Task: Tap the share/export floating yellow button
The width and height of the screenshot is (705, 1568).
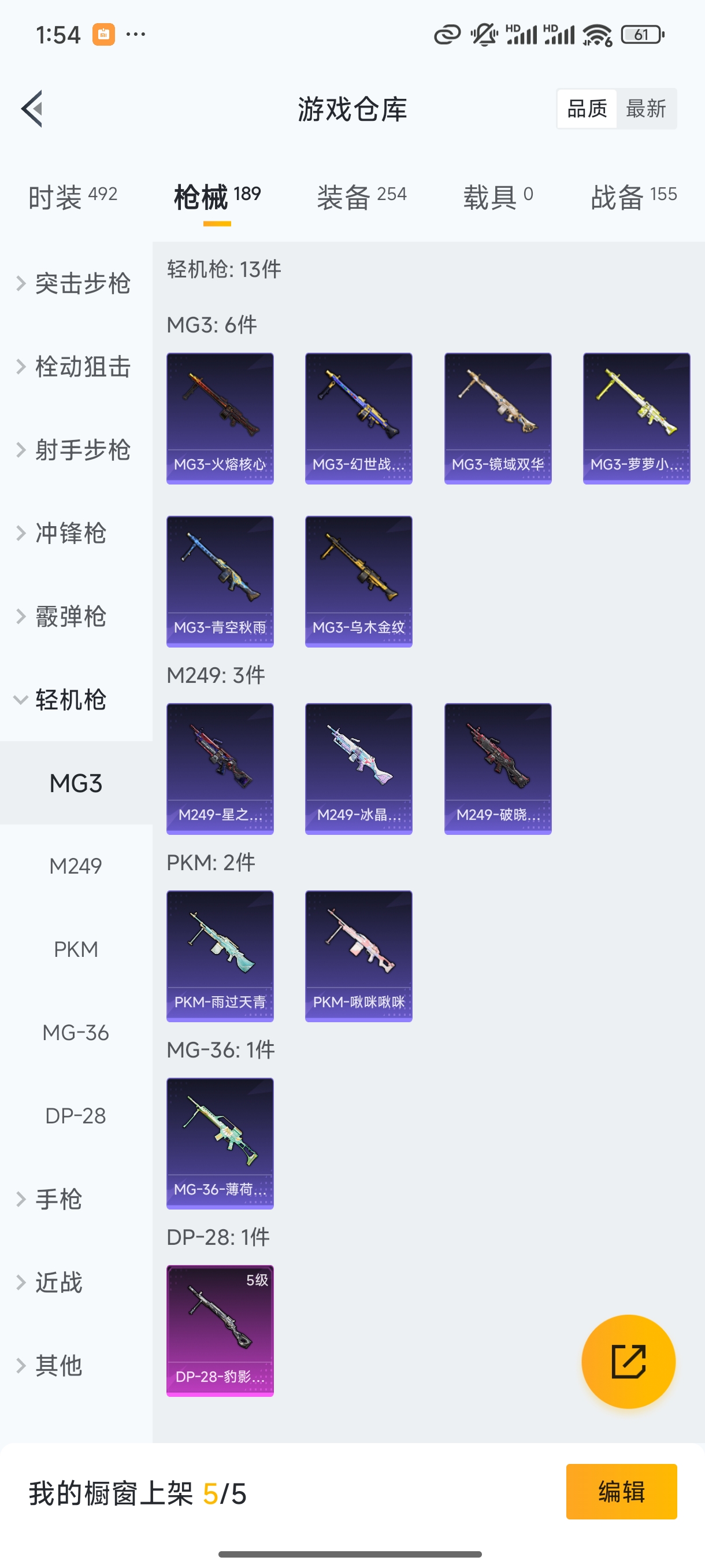Action: tap(629, 1362)
